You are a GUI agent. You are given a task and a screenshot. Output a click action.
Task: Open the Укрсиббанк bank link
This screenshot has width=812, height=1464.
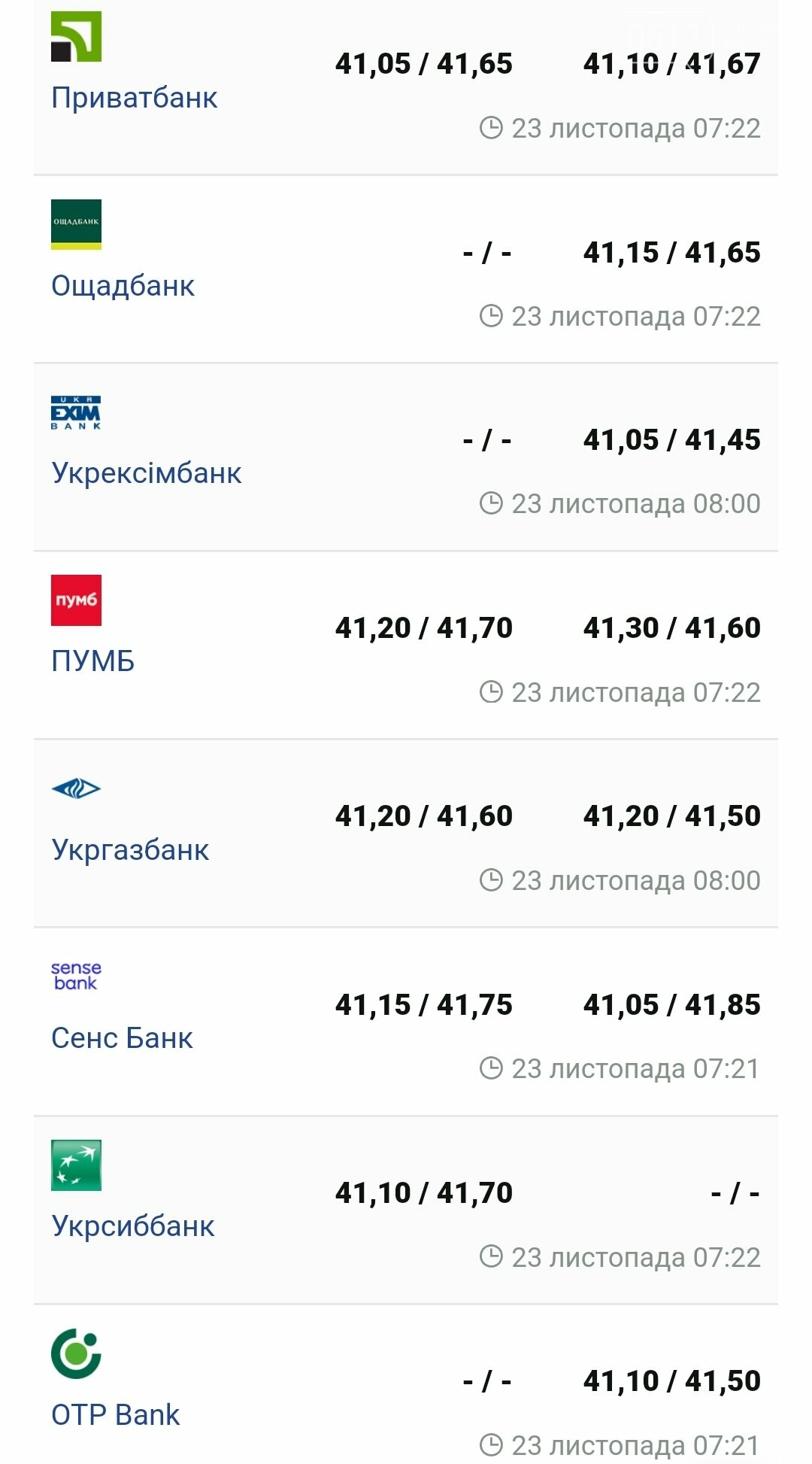(x=133, y=1226)
